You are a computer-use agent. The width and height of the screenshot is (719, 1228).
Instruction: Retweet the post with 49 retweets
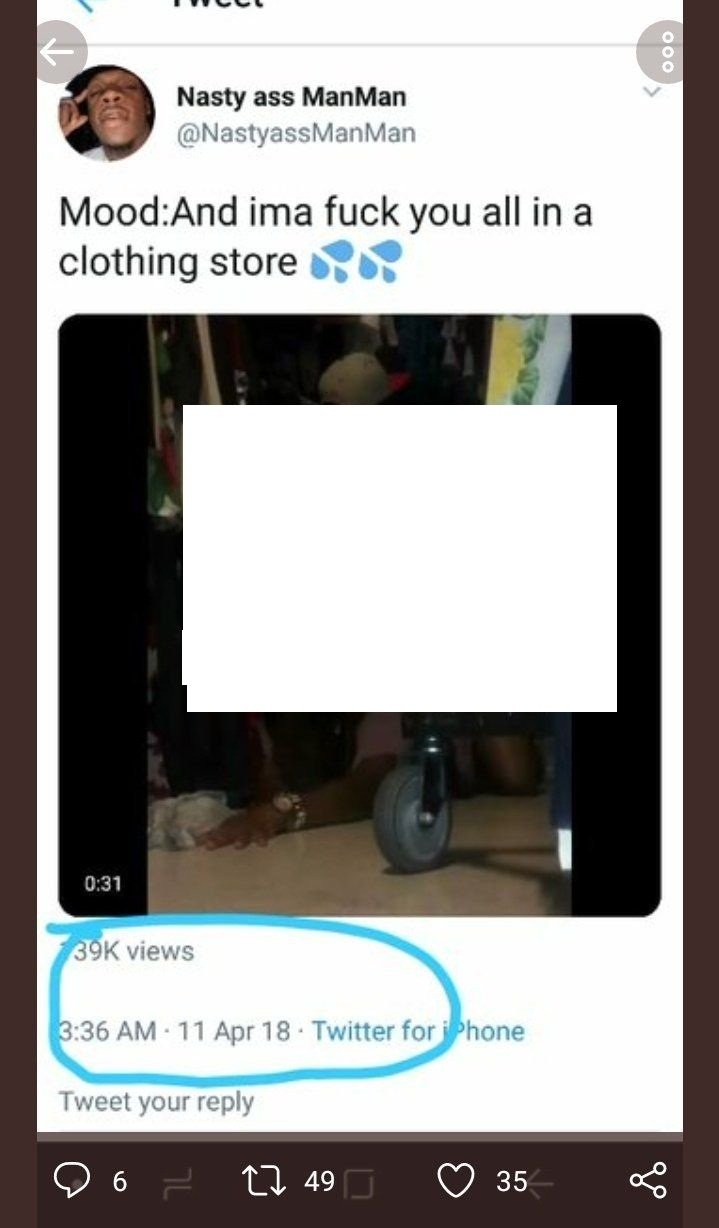265,1181
